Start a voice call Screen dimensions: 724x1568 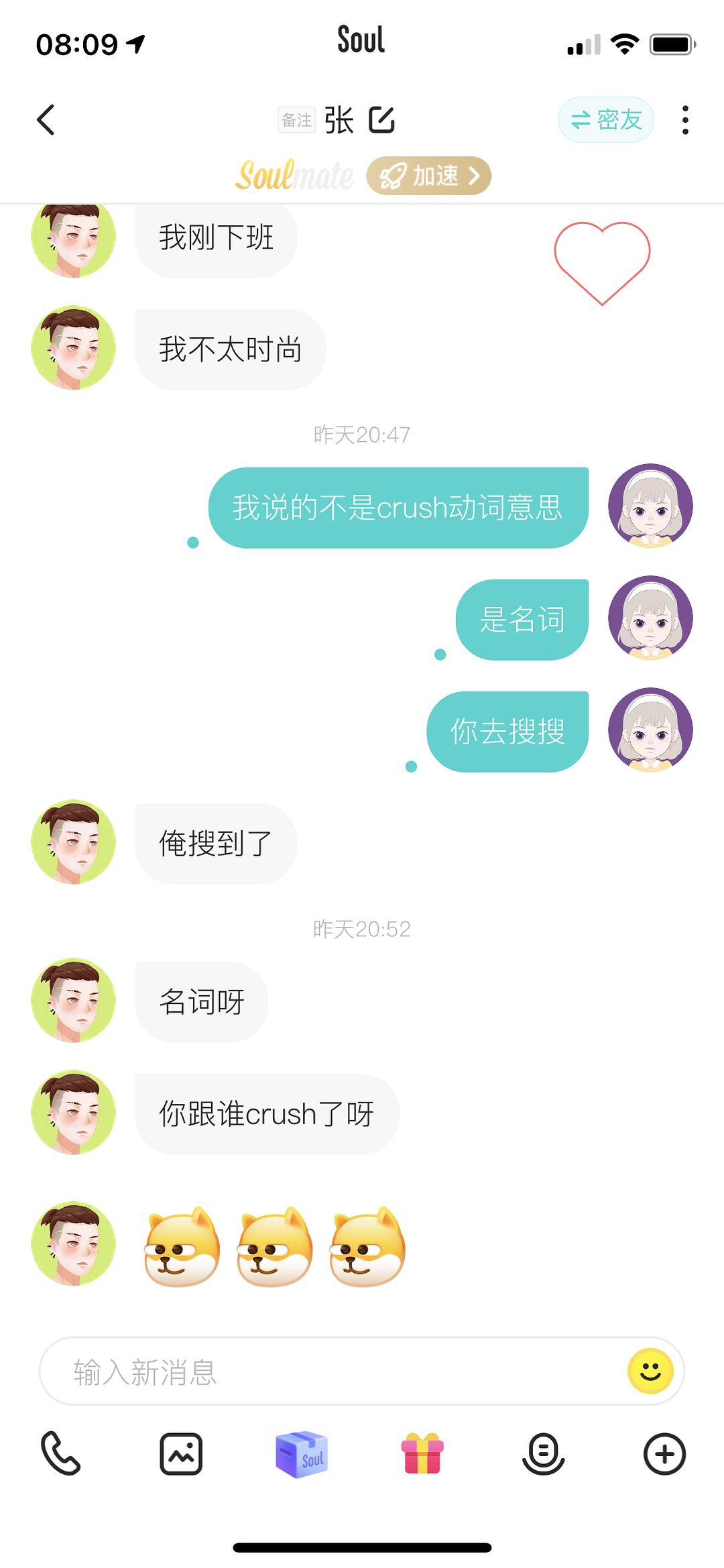(60, 1454)
